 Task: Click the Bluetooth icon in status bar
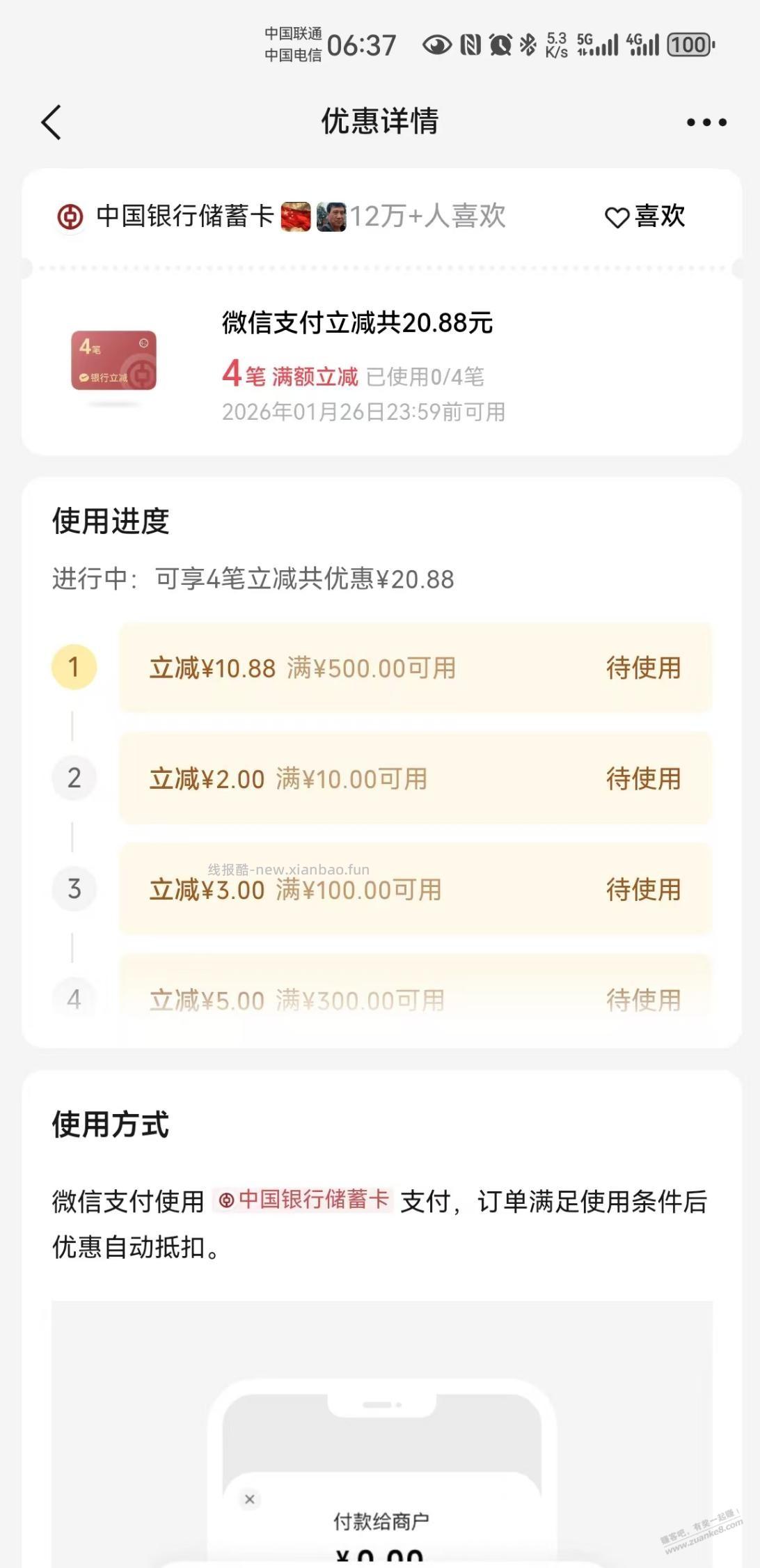527,44
